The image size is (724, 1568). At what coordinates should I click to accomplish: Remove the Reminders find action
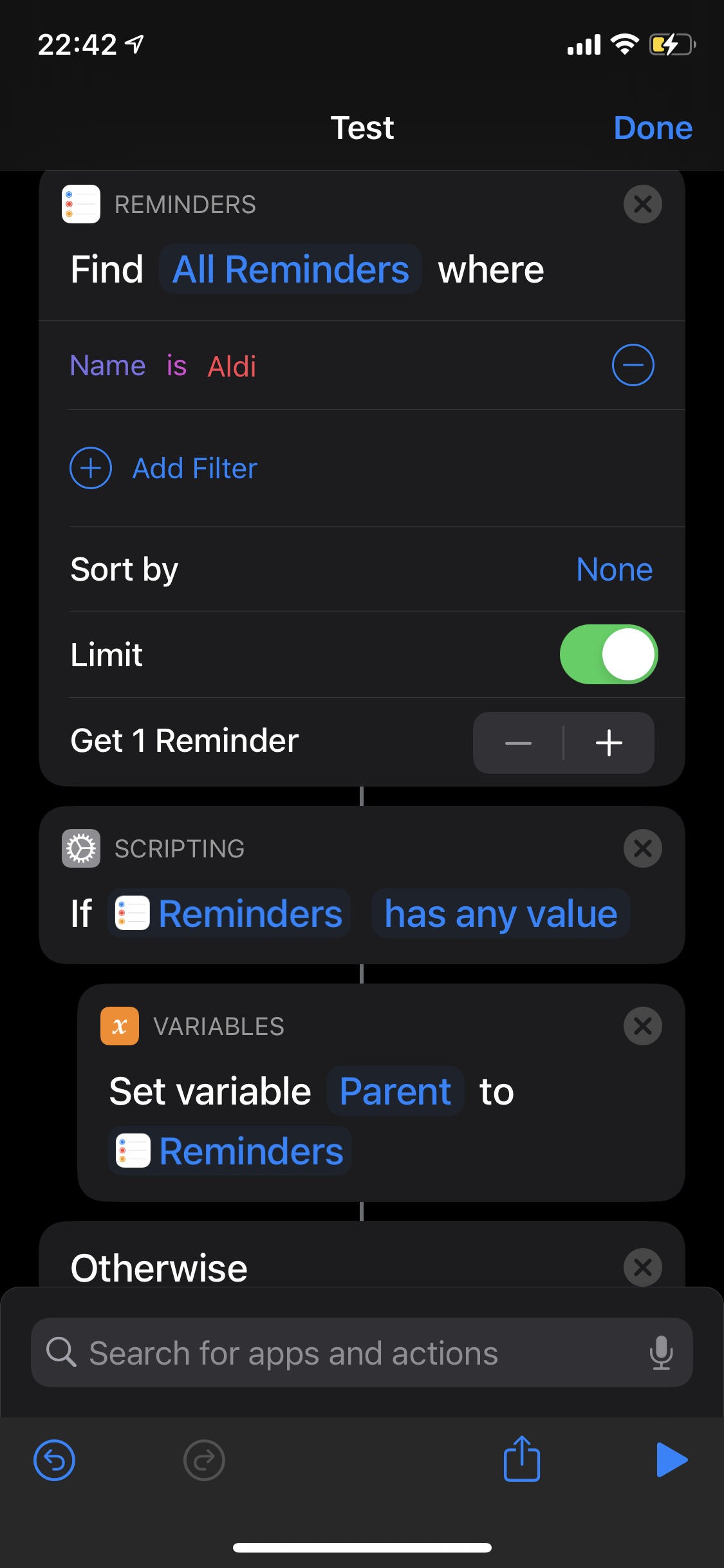pos(642,204)
